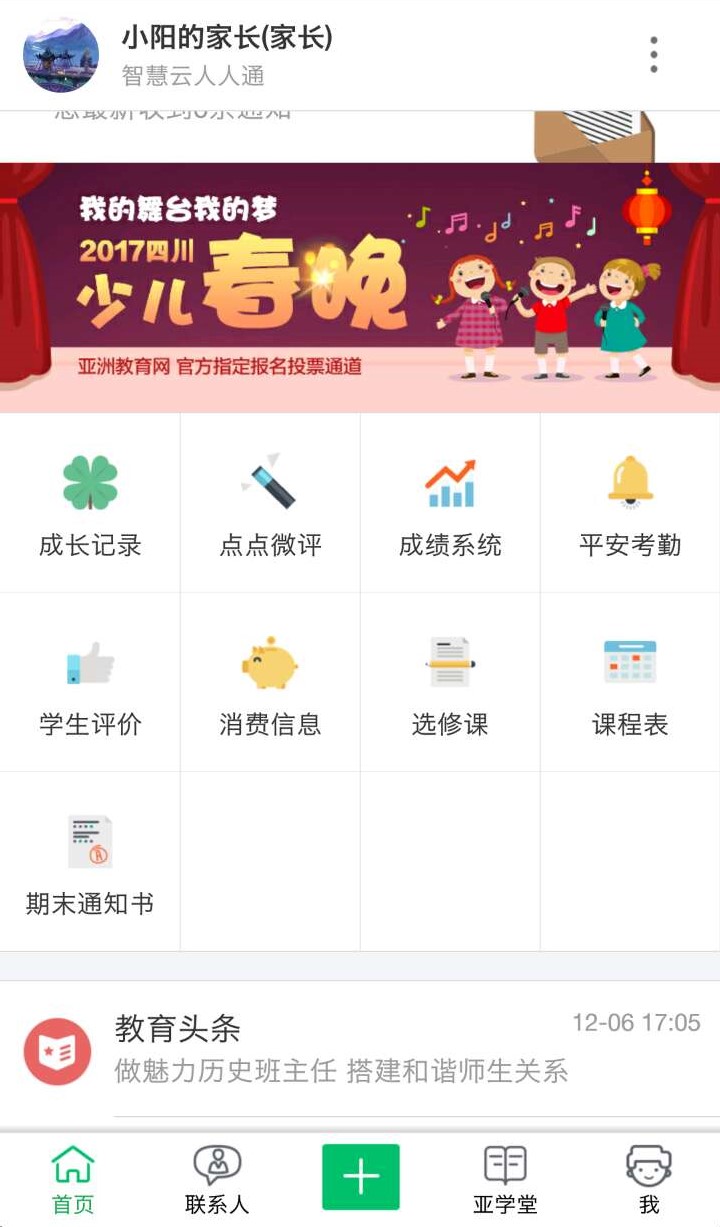This screenshot has width=720, height=1227.
Task: View 消费信息
Action: coord(270,682)
